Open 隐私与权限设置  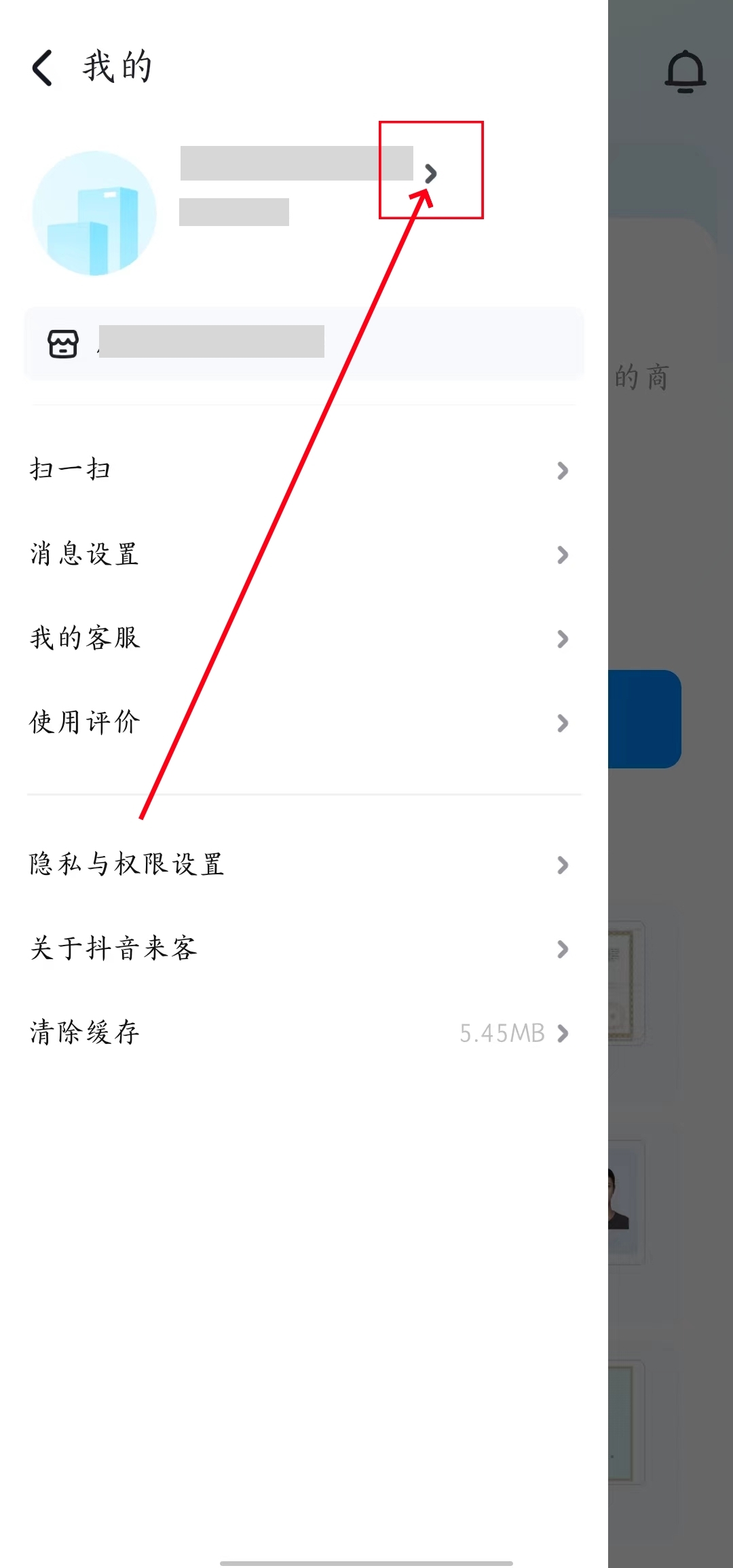click(x=299, y=864)
